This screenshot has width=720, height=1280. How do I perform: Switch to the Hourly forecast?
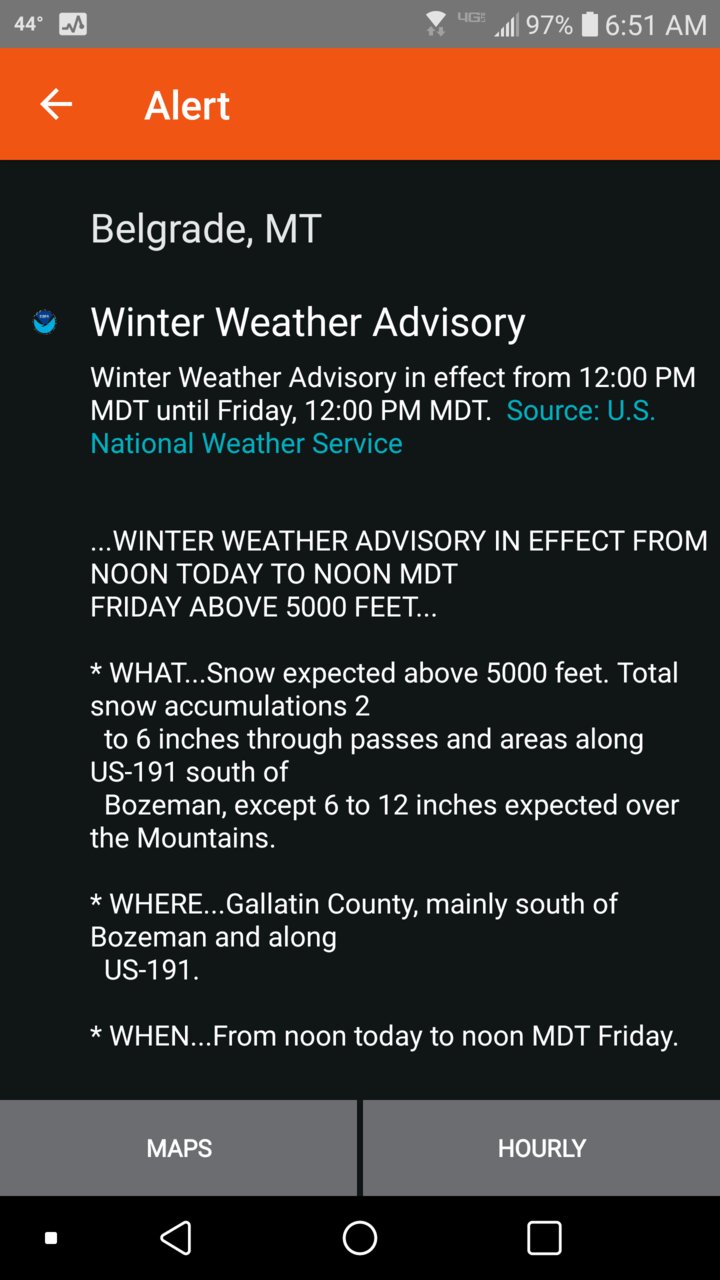click(541, 1148)
